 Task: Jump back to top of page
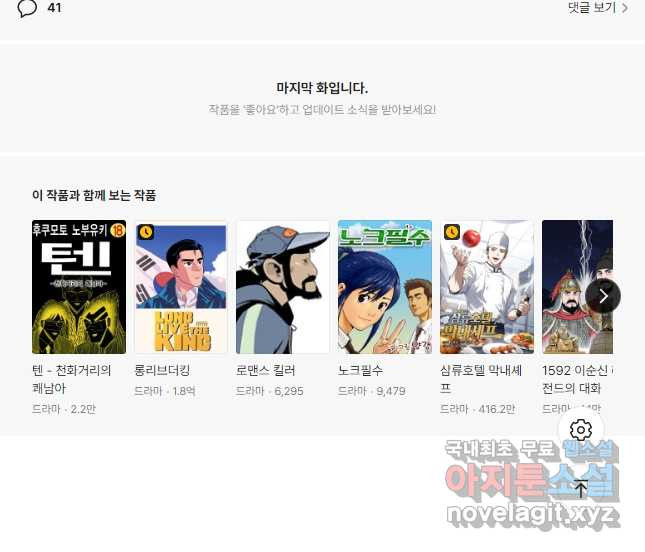pos(581,489)
